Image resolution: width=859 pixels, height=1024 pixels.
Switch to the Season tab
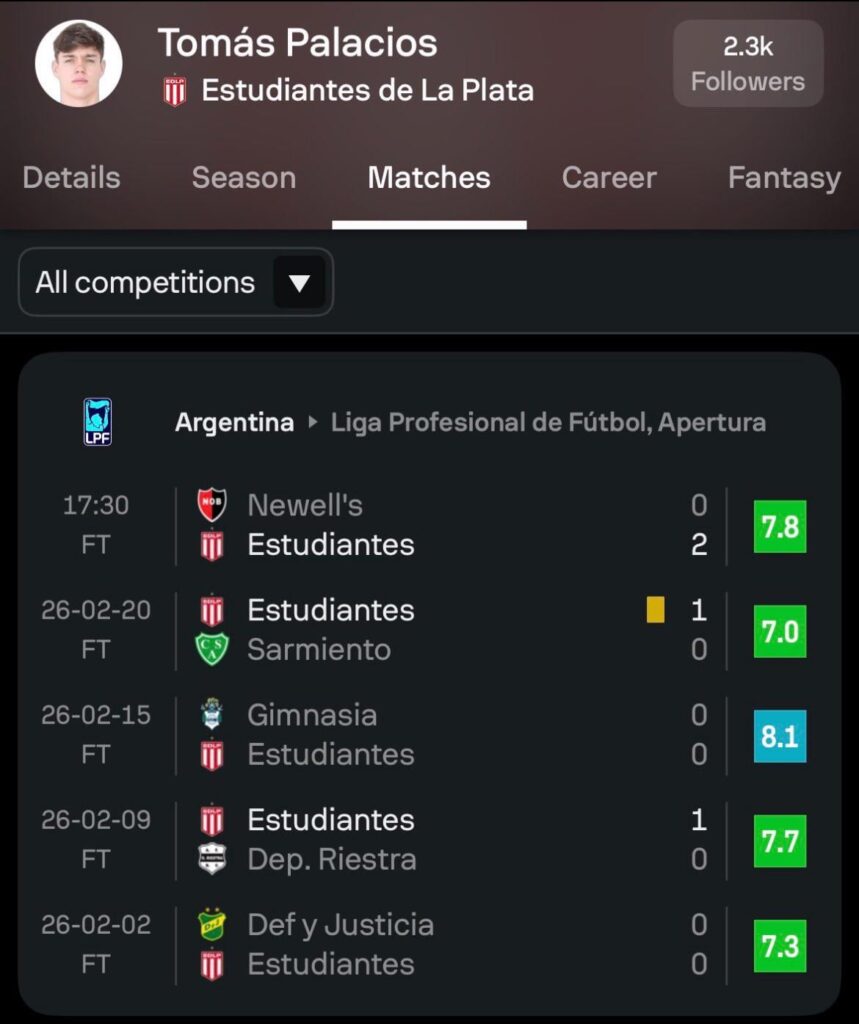[x=242, y=177]
